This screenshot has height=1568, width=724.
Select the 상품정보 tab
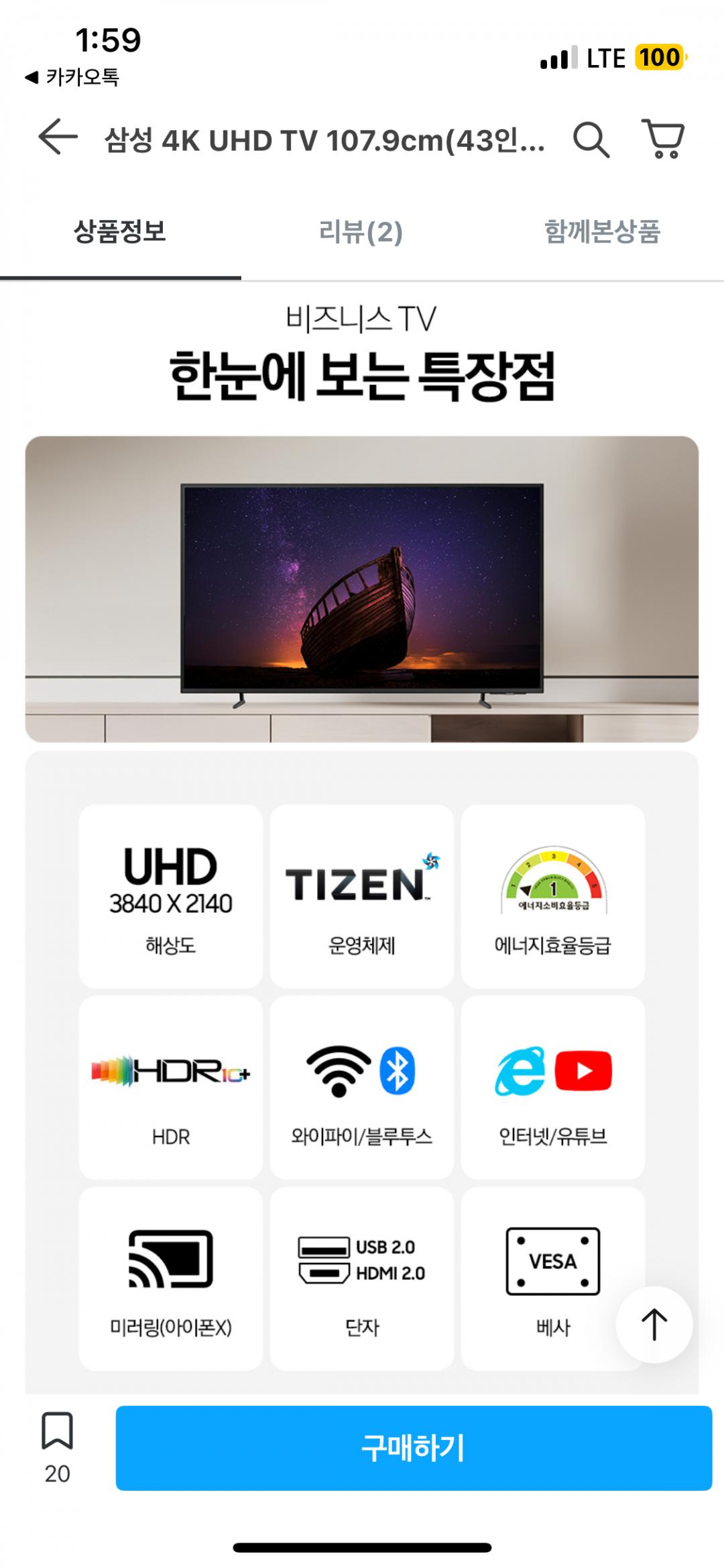(x=120, y=232)
